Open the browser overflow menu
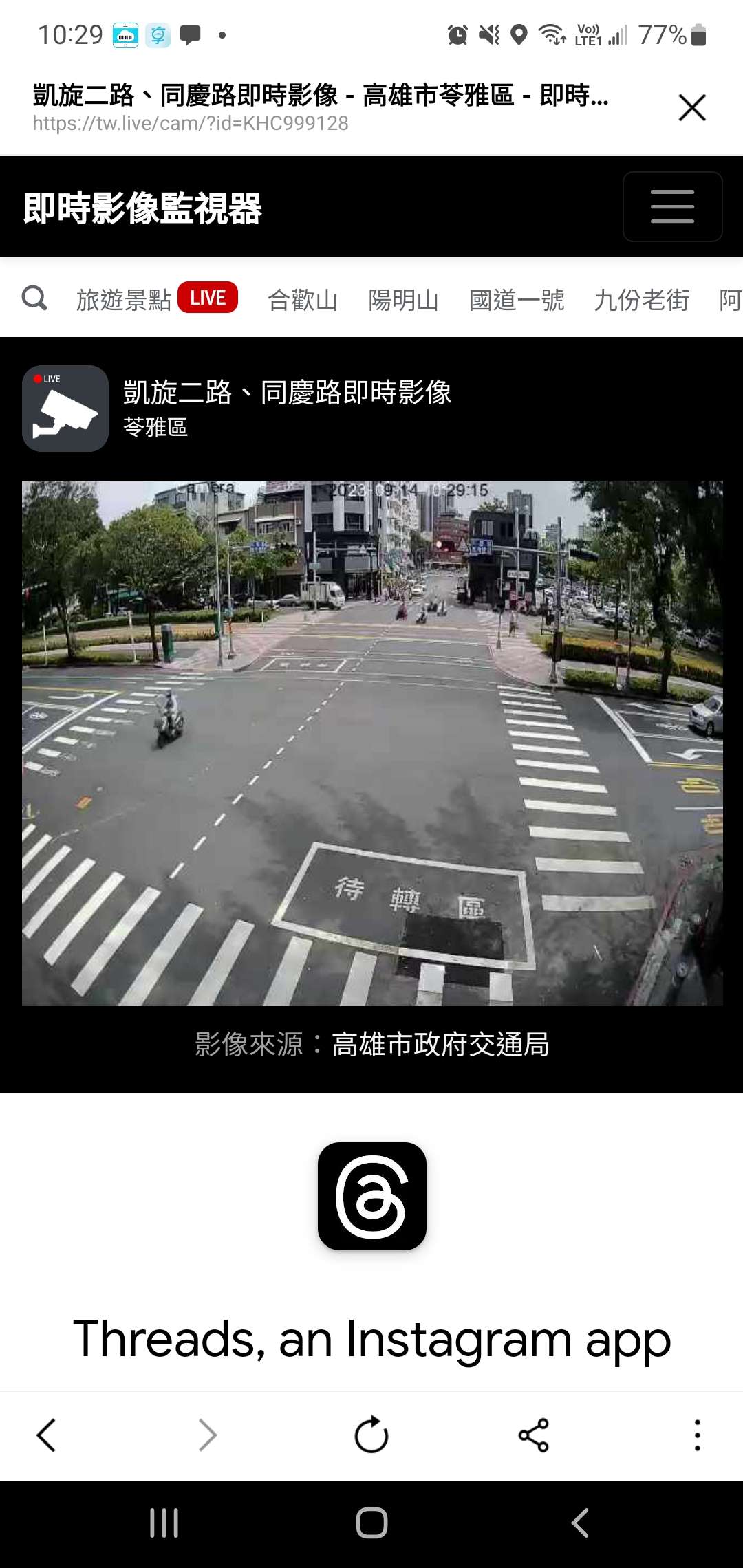 point(697,1435)
